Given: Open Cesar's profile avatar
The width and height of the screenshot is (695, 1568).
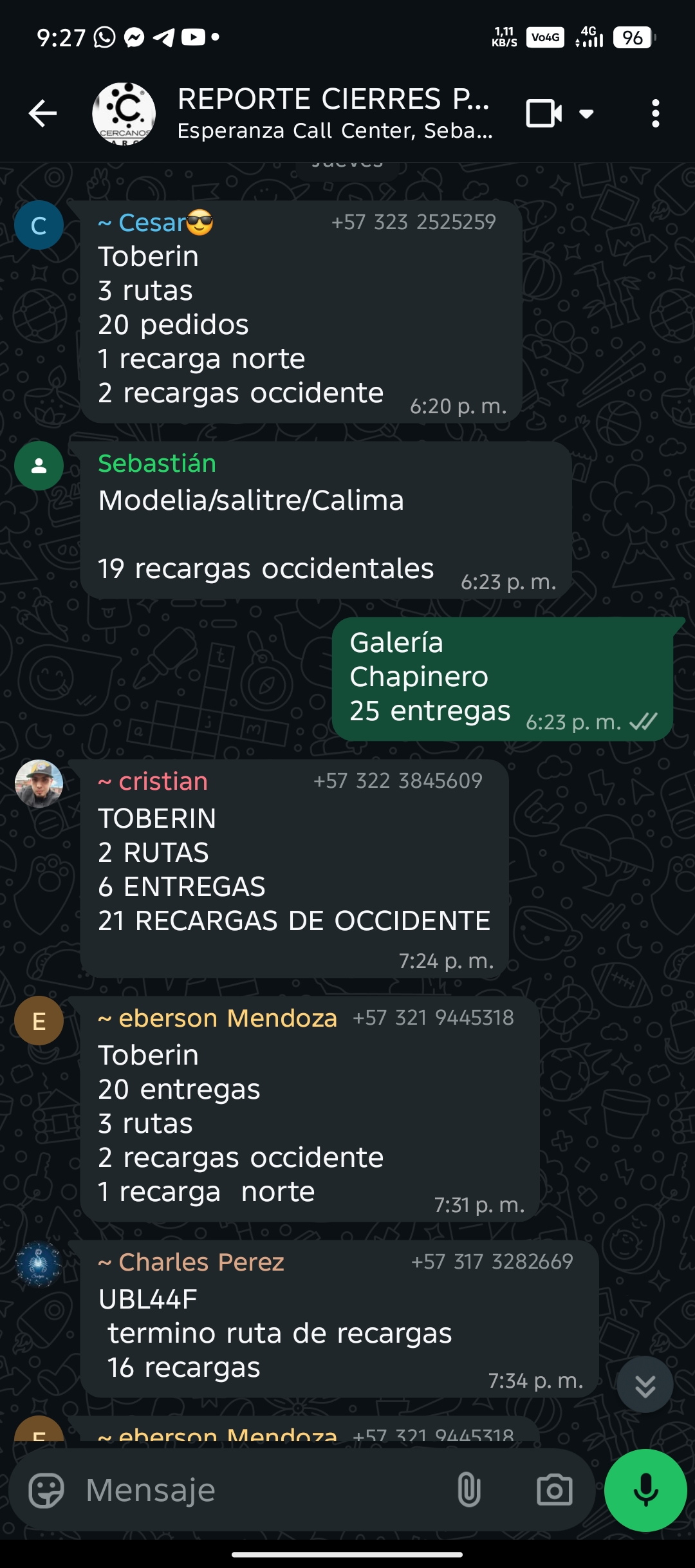Looking at the screenshot, I should click(x=39, y=225).
